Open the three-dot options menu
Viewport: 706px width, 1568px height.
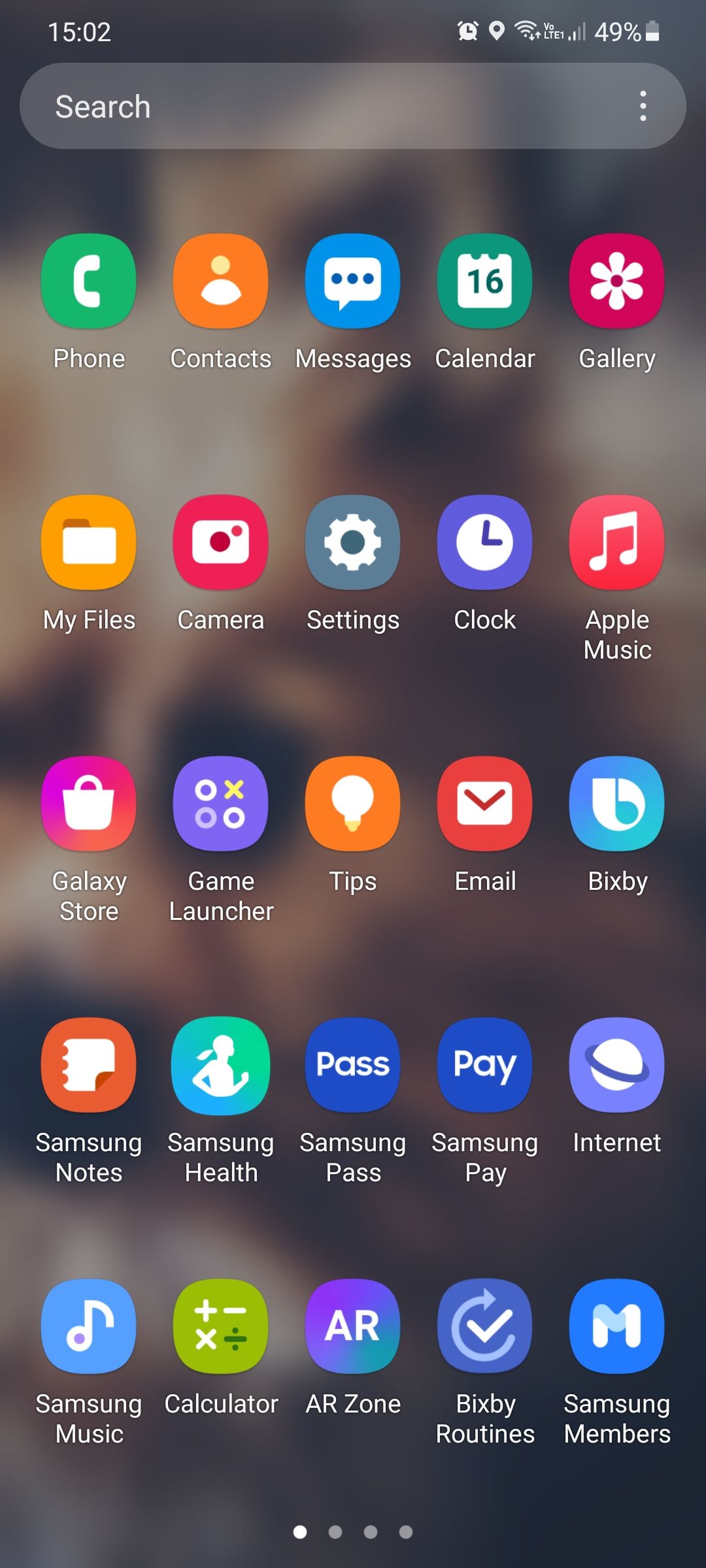(x=643, y=106)
